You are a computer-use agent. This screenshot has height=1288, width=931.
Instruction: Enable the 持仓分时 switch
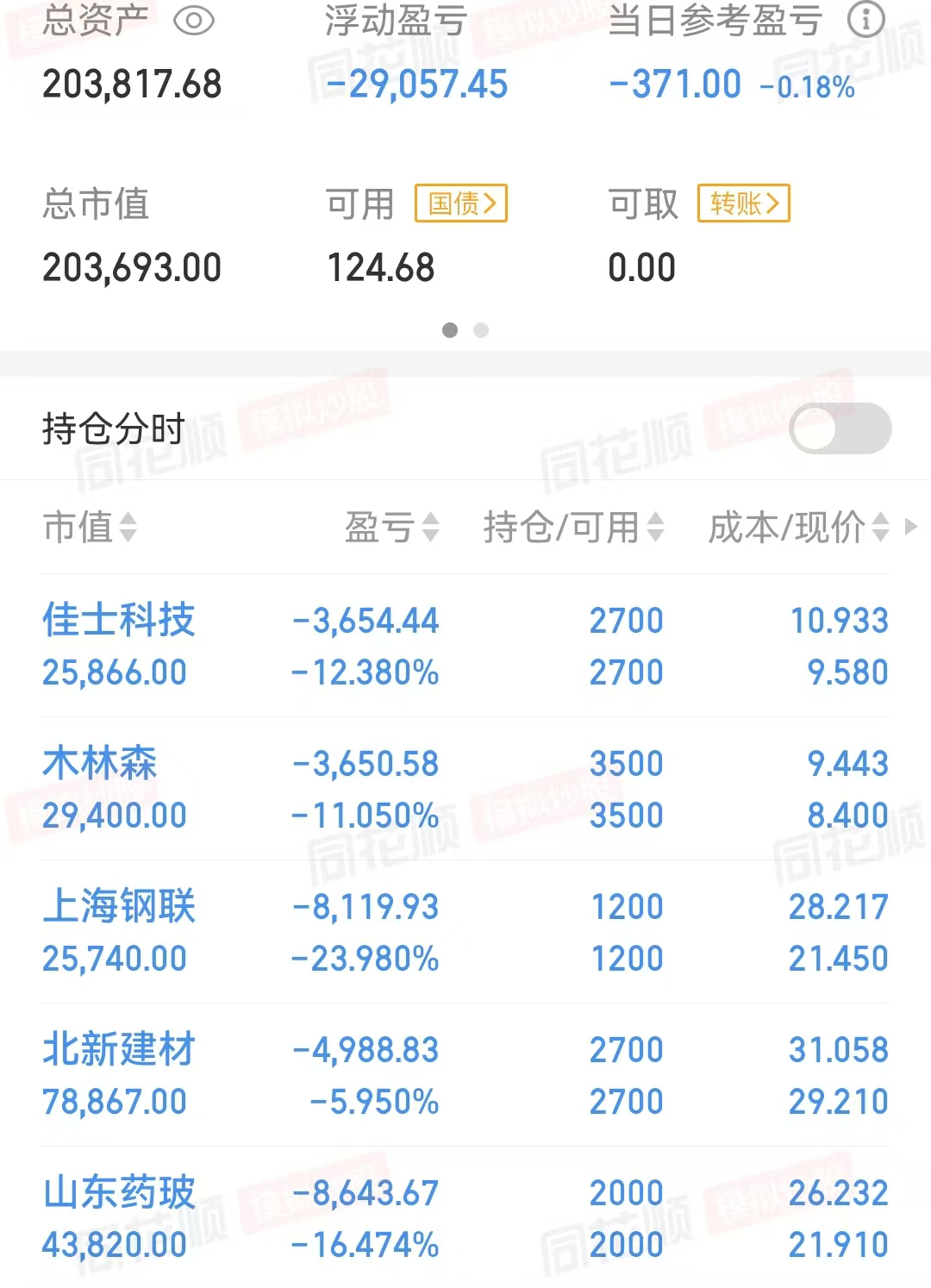point(840,428)
